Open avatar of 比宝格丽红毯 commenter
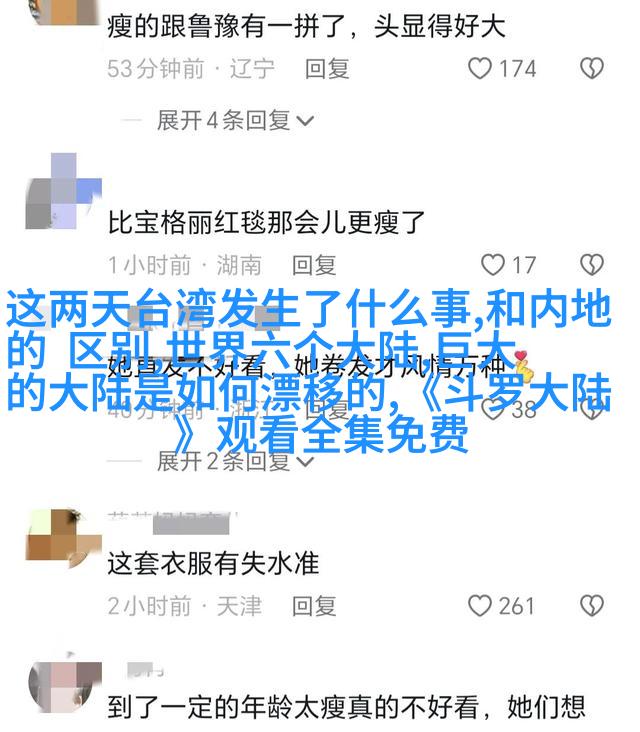The width and height of the screenshot is (640, 732). [x=63, y=191]
